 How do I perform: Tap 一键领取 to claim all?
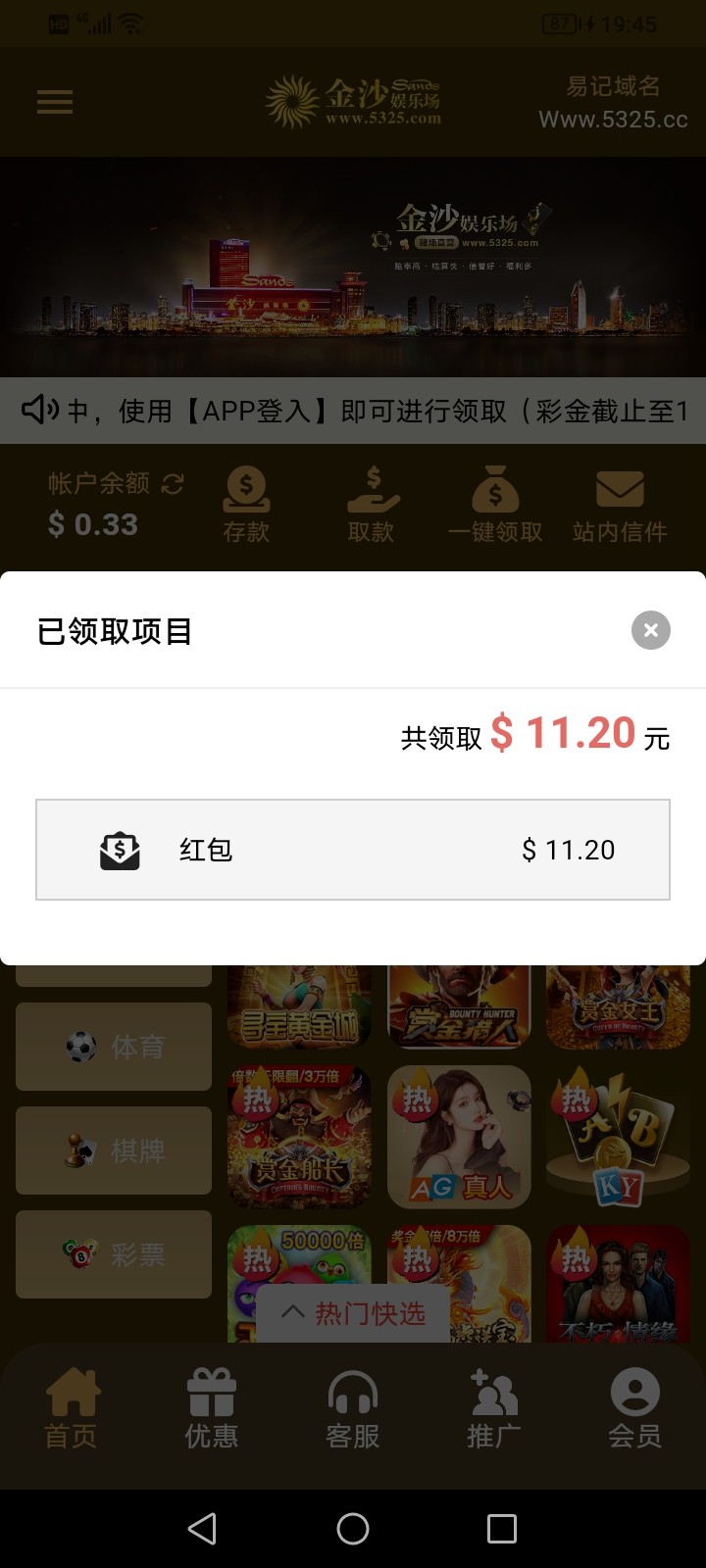coord(495,505)
